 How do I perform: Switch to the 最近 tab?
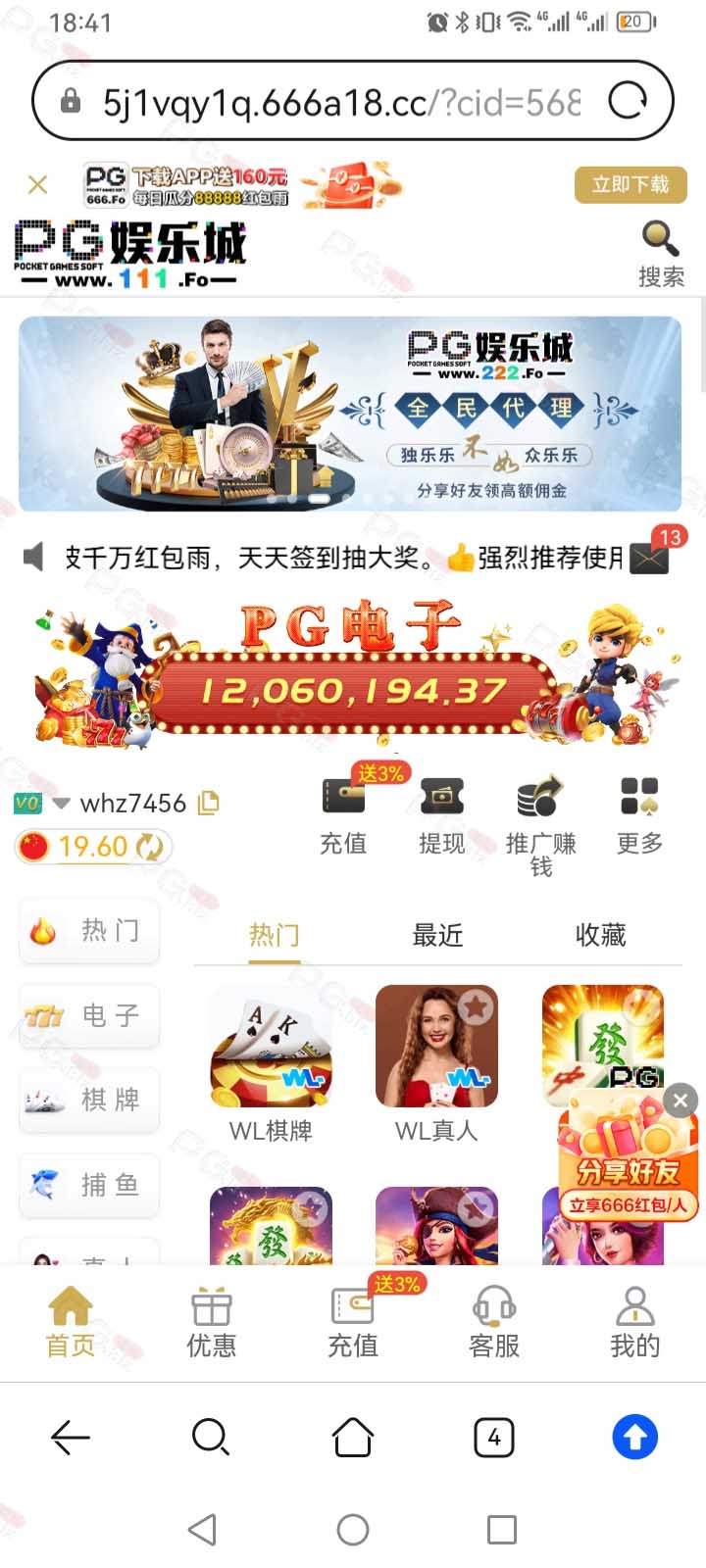click(x=437, y=935)
